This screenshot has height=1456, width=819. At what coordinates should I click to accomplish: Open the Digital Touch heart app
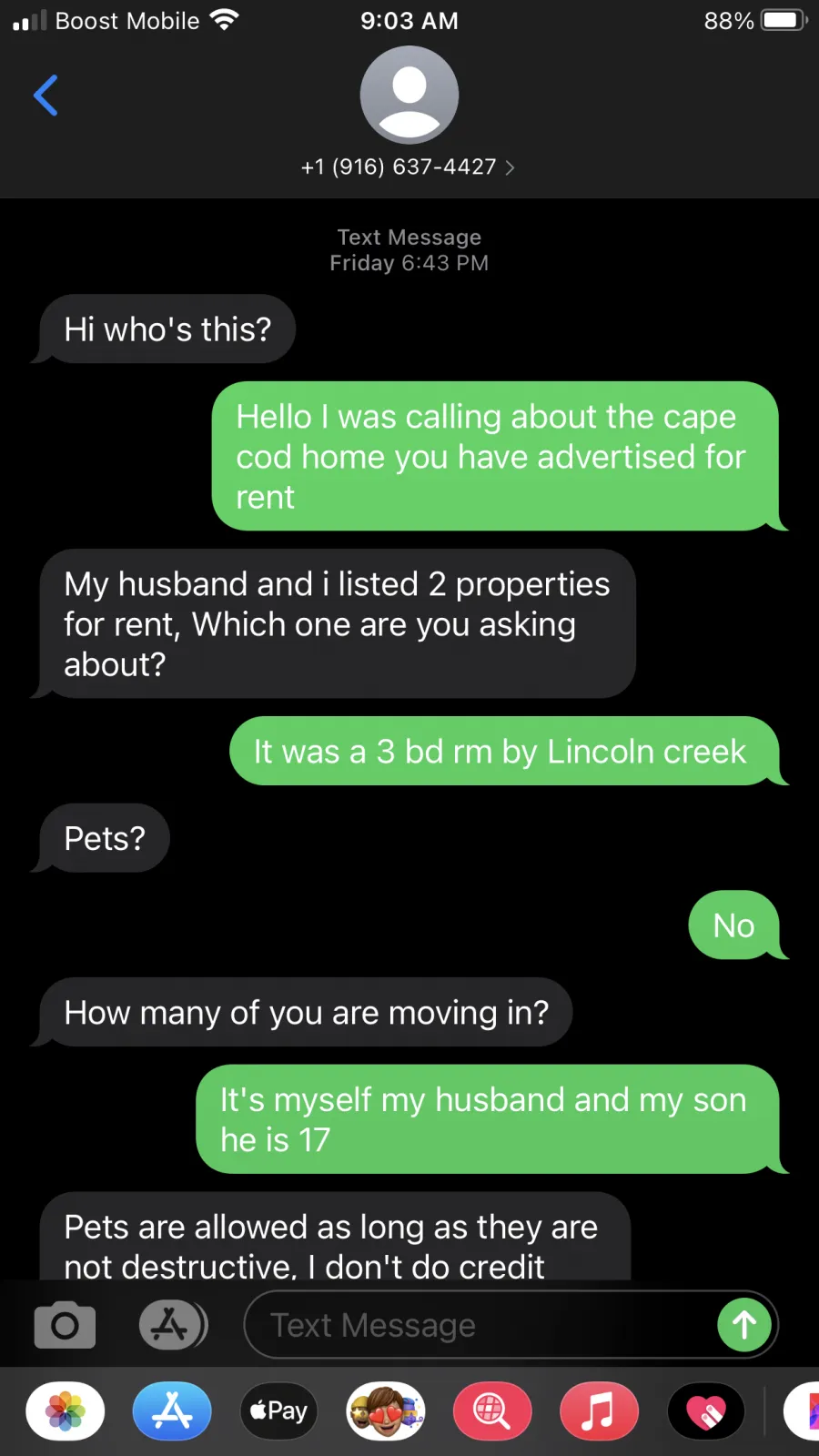pos(706,1411)
